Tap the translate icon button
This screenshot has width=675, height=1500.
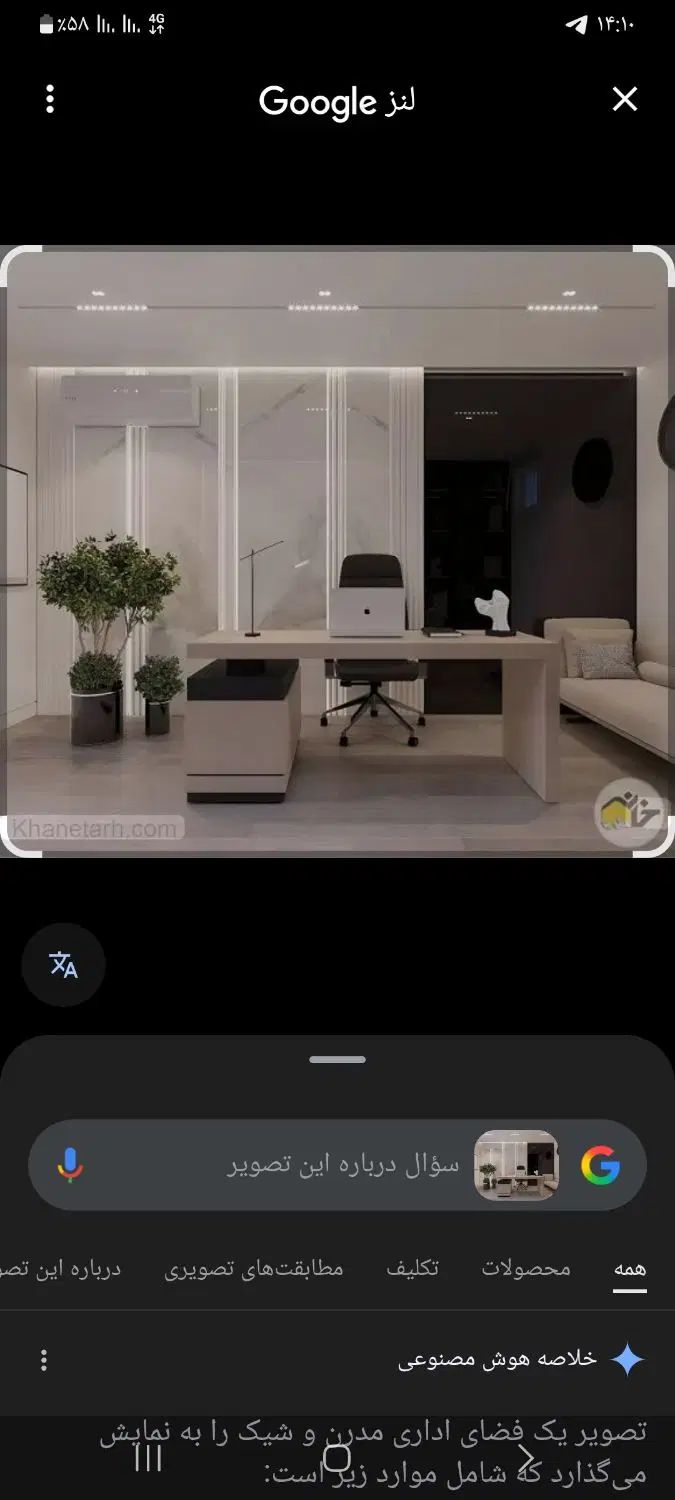[x=63, y=965]
